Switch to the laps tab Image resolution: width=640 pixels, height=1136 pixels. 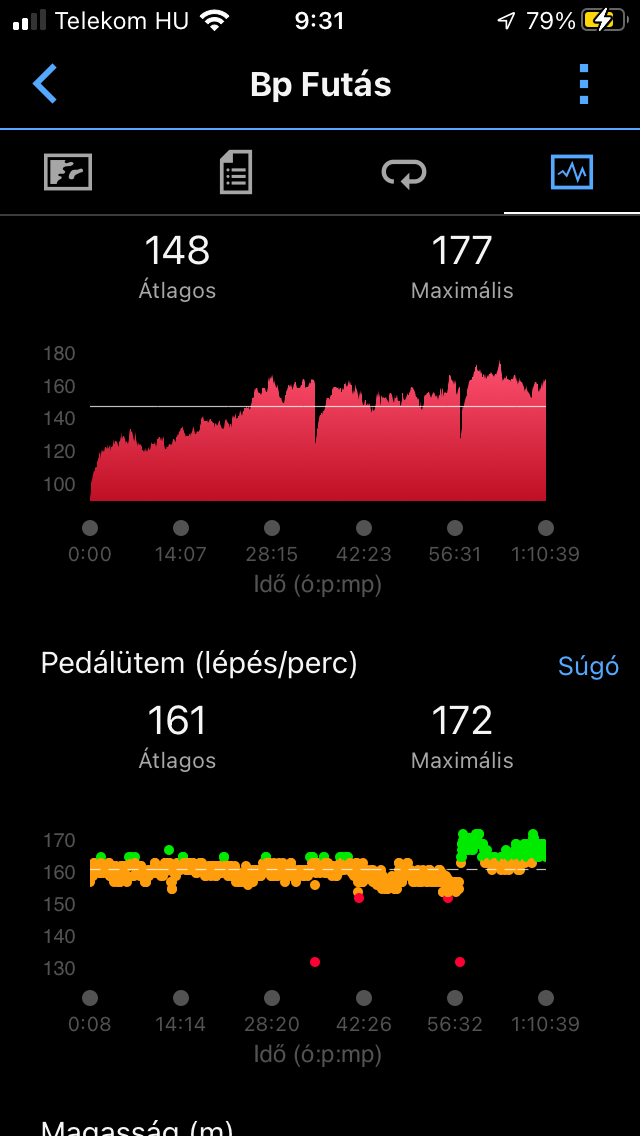(404, 172)
